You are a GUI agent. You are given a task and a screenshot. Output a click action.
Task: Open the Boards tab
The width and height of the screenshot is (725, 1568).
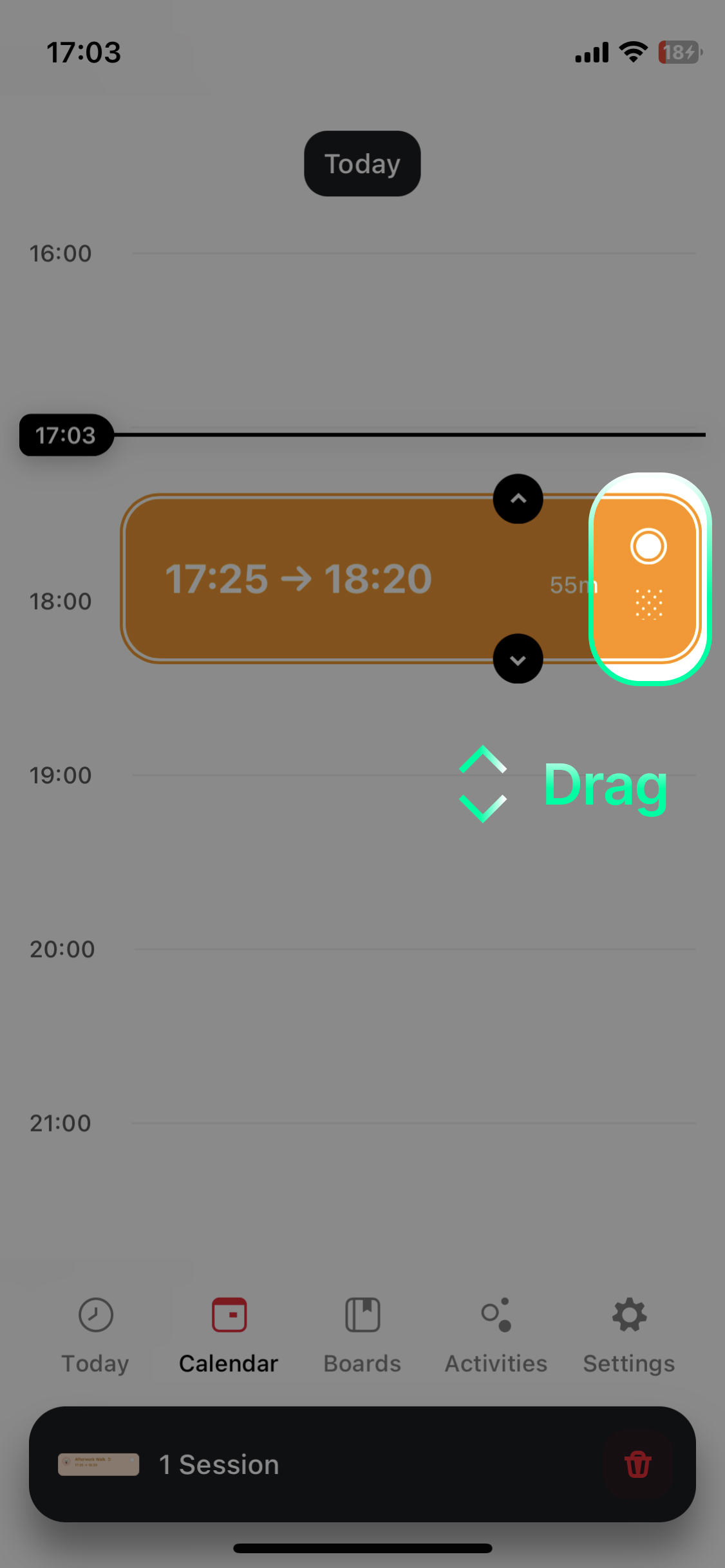point(362,1336)
